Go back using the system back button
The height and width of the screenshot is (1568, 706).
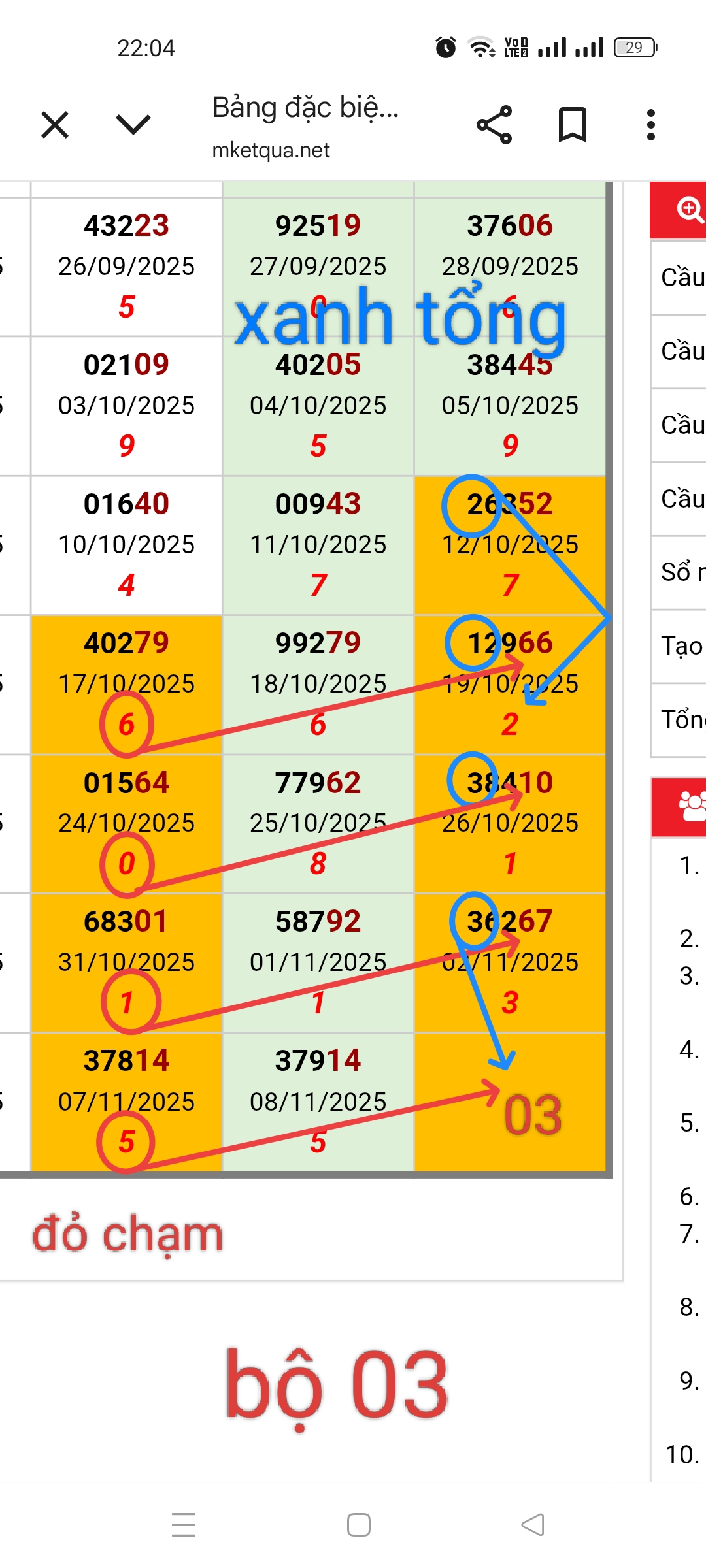tap(533, 1525)
